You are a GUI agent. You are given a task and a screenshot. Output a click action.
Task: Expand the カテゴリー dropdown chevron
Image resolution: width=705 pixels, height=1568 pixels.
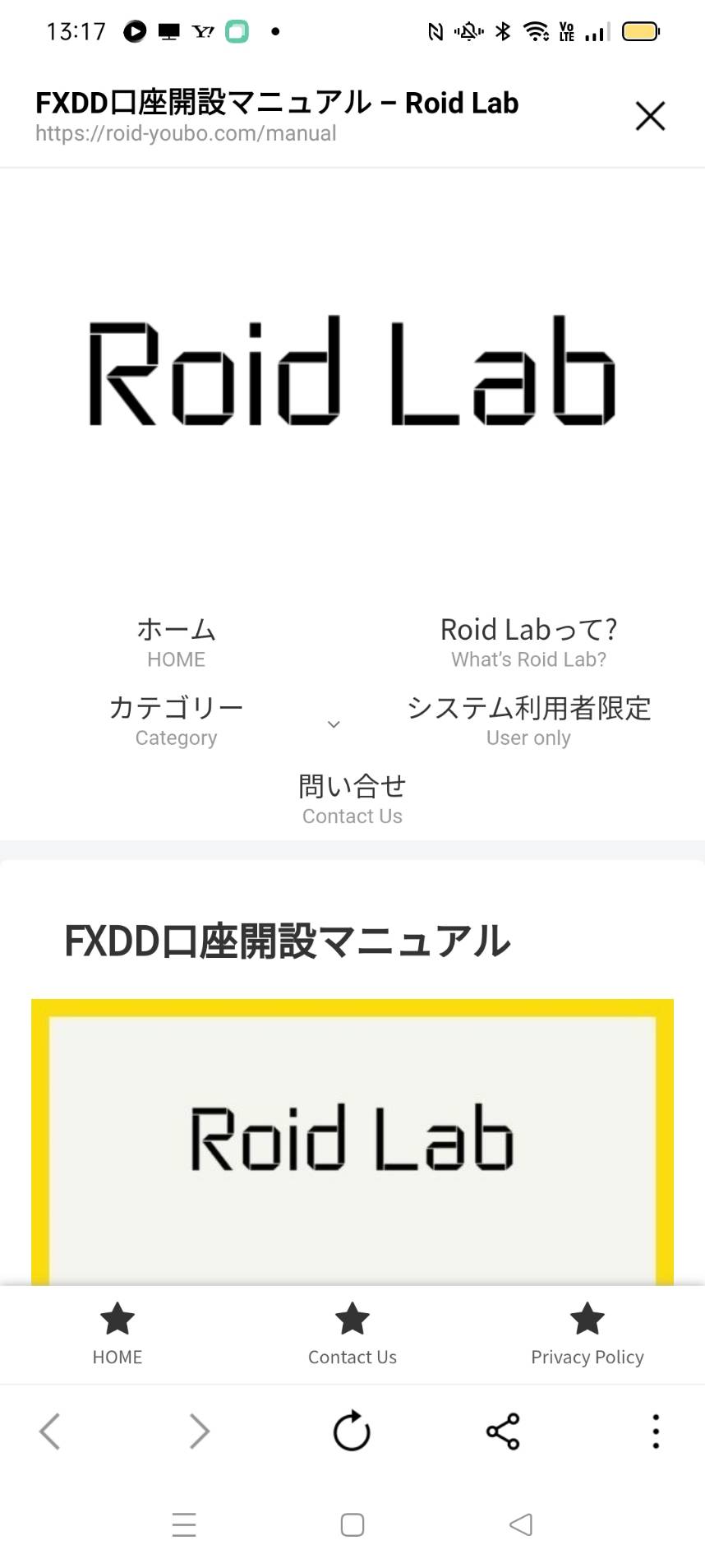(334, 724)
